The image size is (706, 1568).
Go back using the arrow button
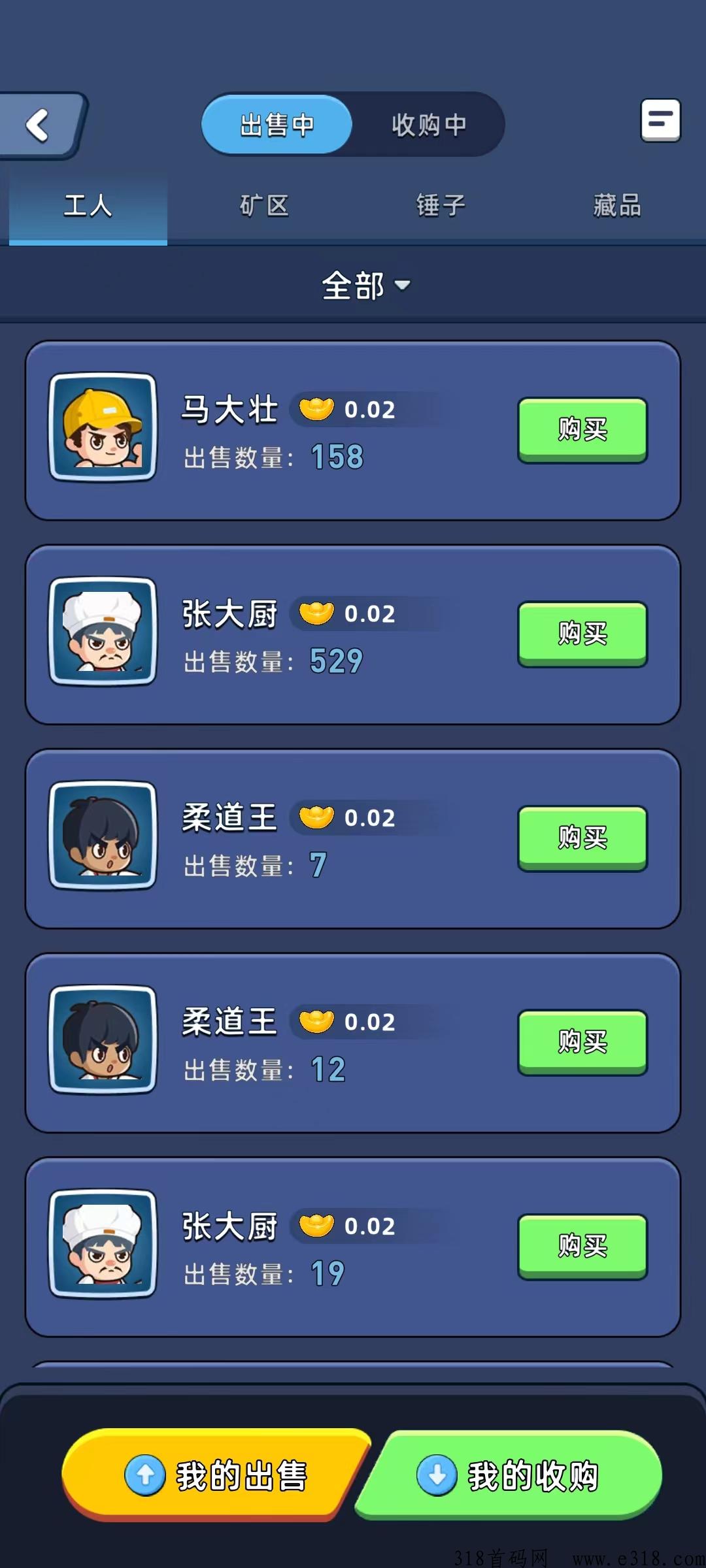(x=39, y=125)
